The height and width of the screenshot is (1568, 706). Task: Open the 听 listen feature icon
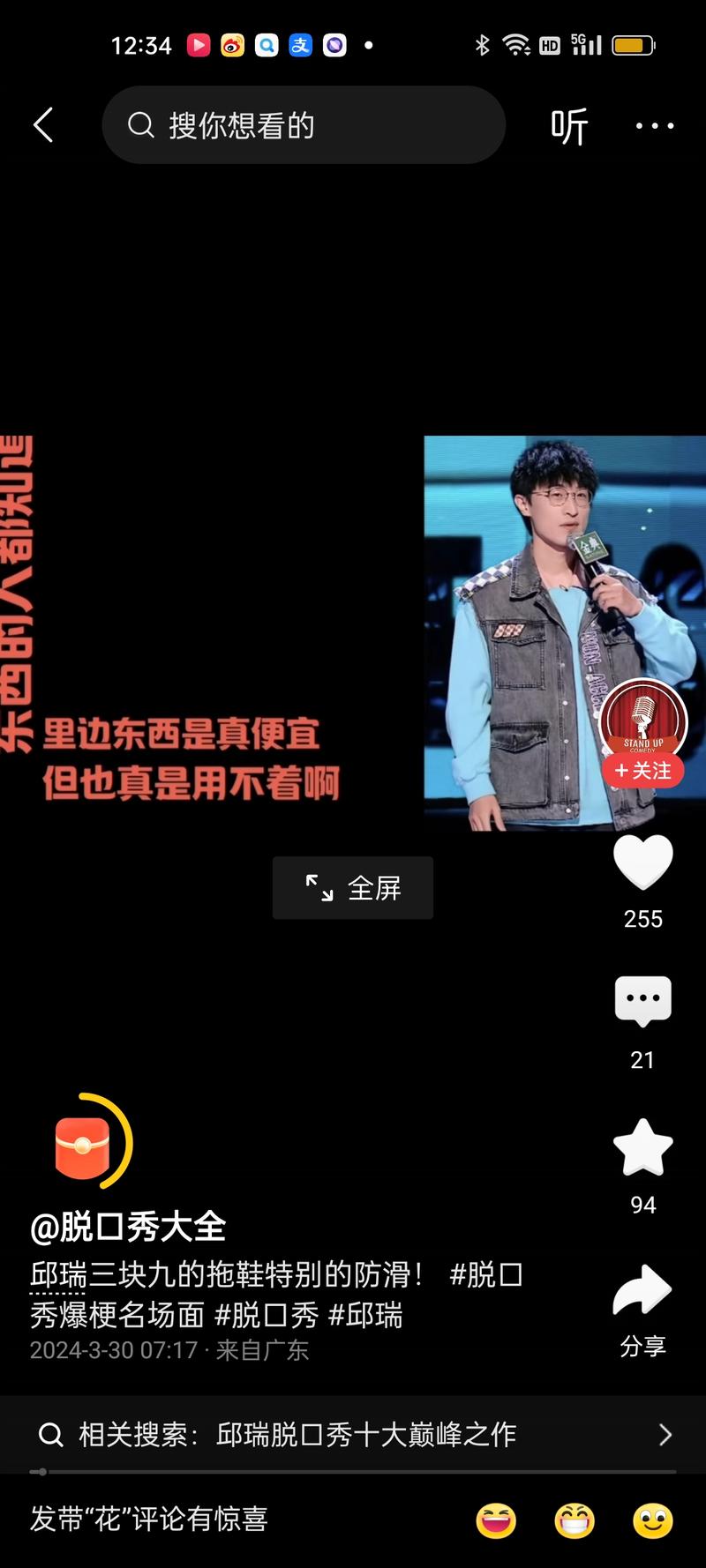569,125
